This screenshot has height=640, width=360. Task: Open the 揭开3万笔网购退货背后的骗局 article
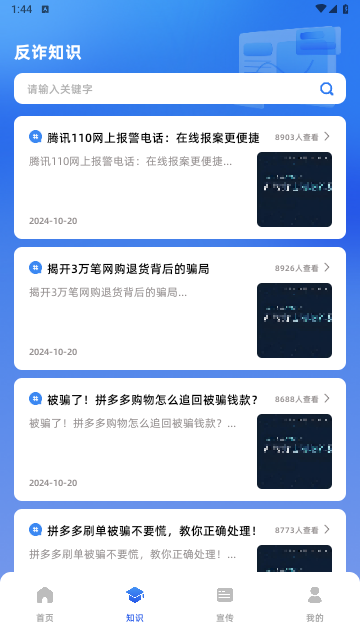pos(180,309)
